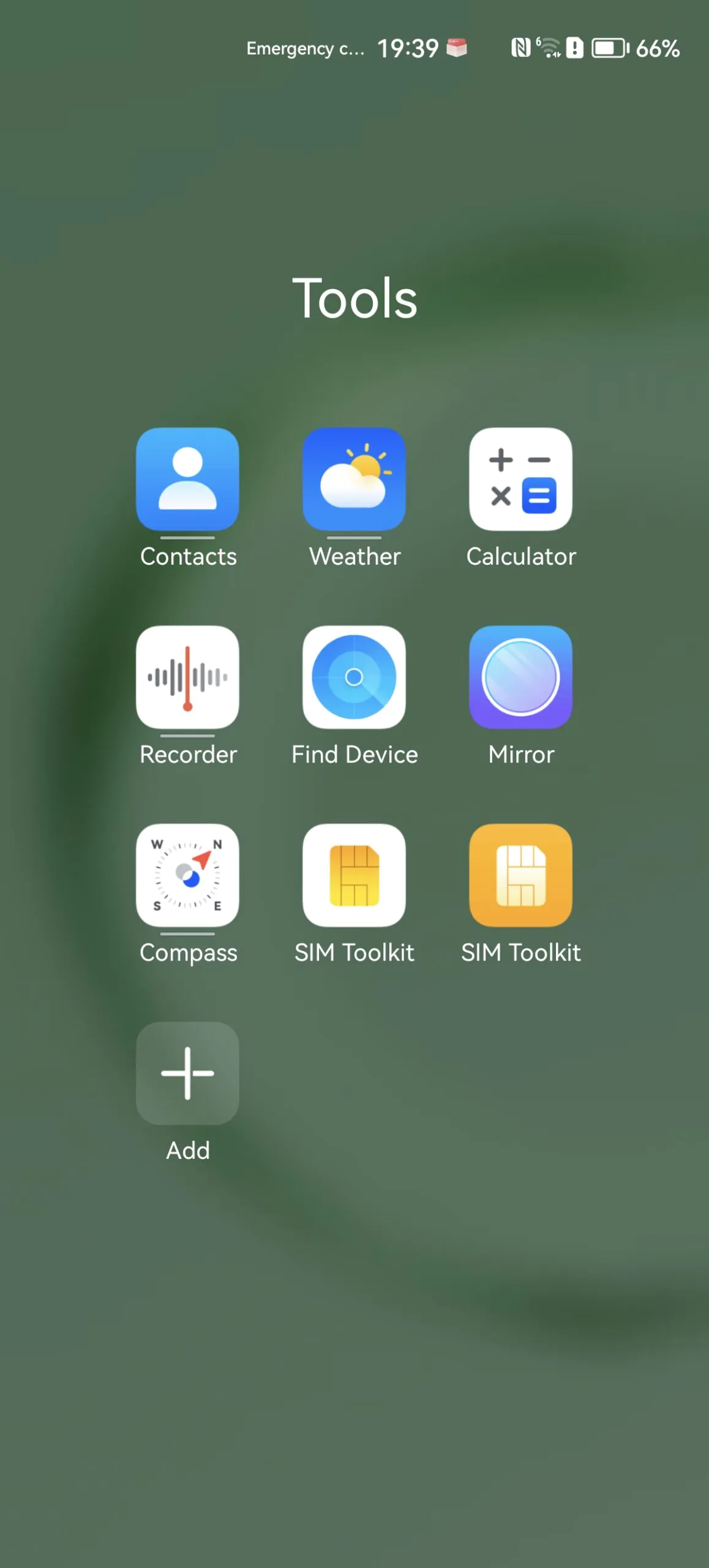
Task: Launch the Weather app
Action: click(x=354, y=479)
